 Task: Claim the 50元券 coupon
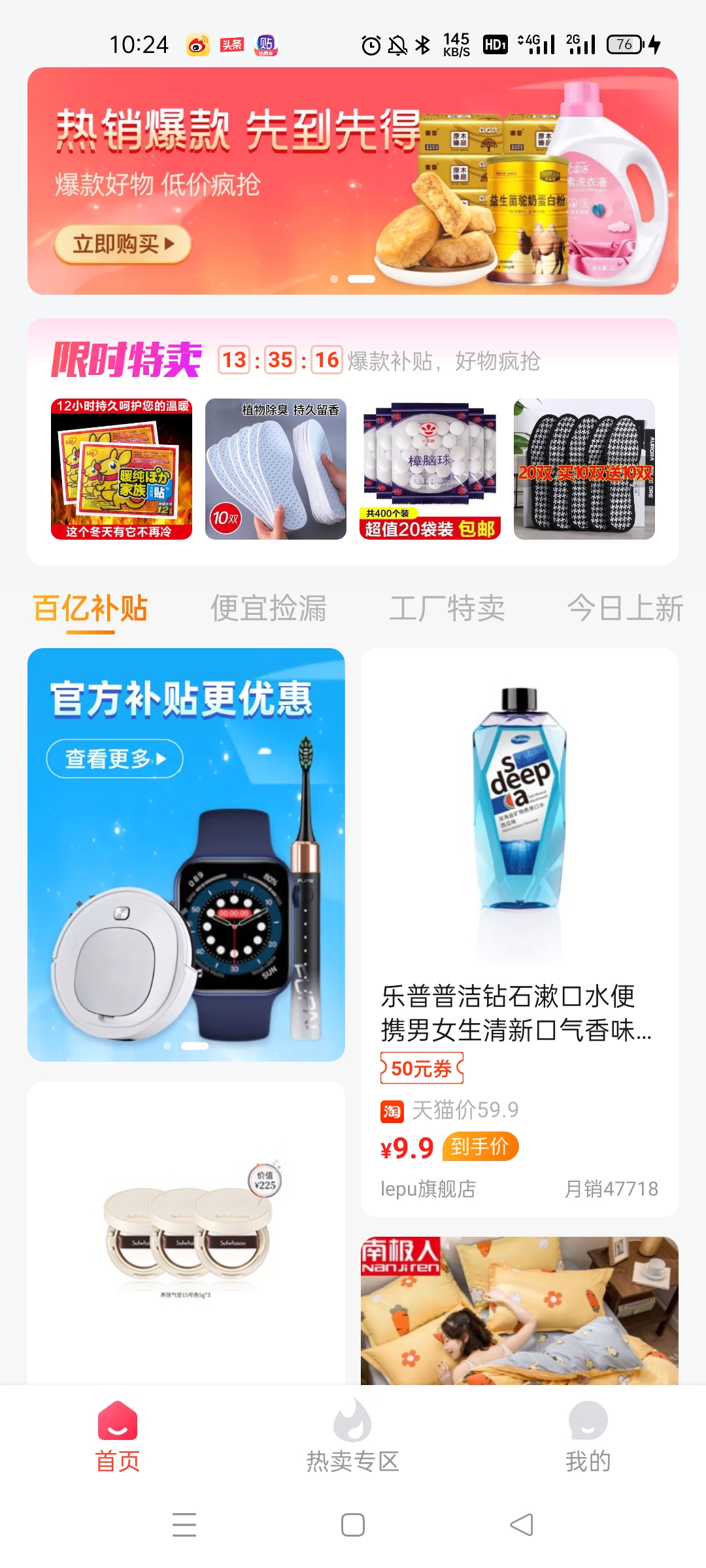pyautogui.click(x=422, y=1069)
